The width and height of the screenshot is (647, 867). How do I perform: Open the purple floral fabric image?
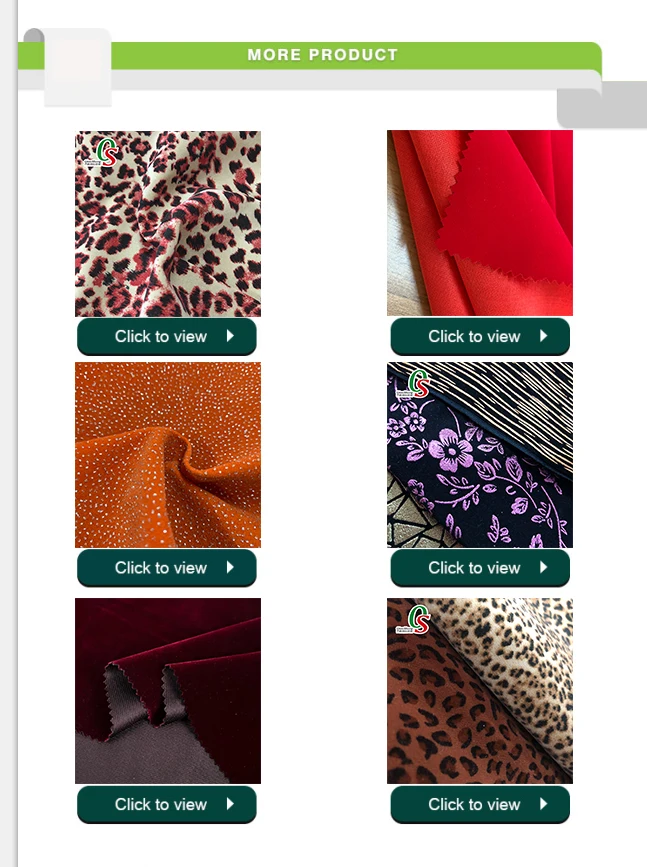click(x=480, y=455)
